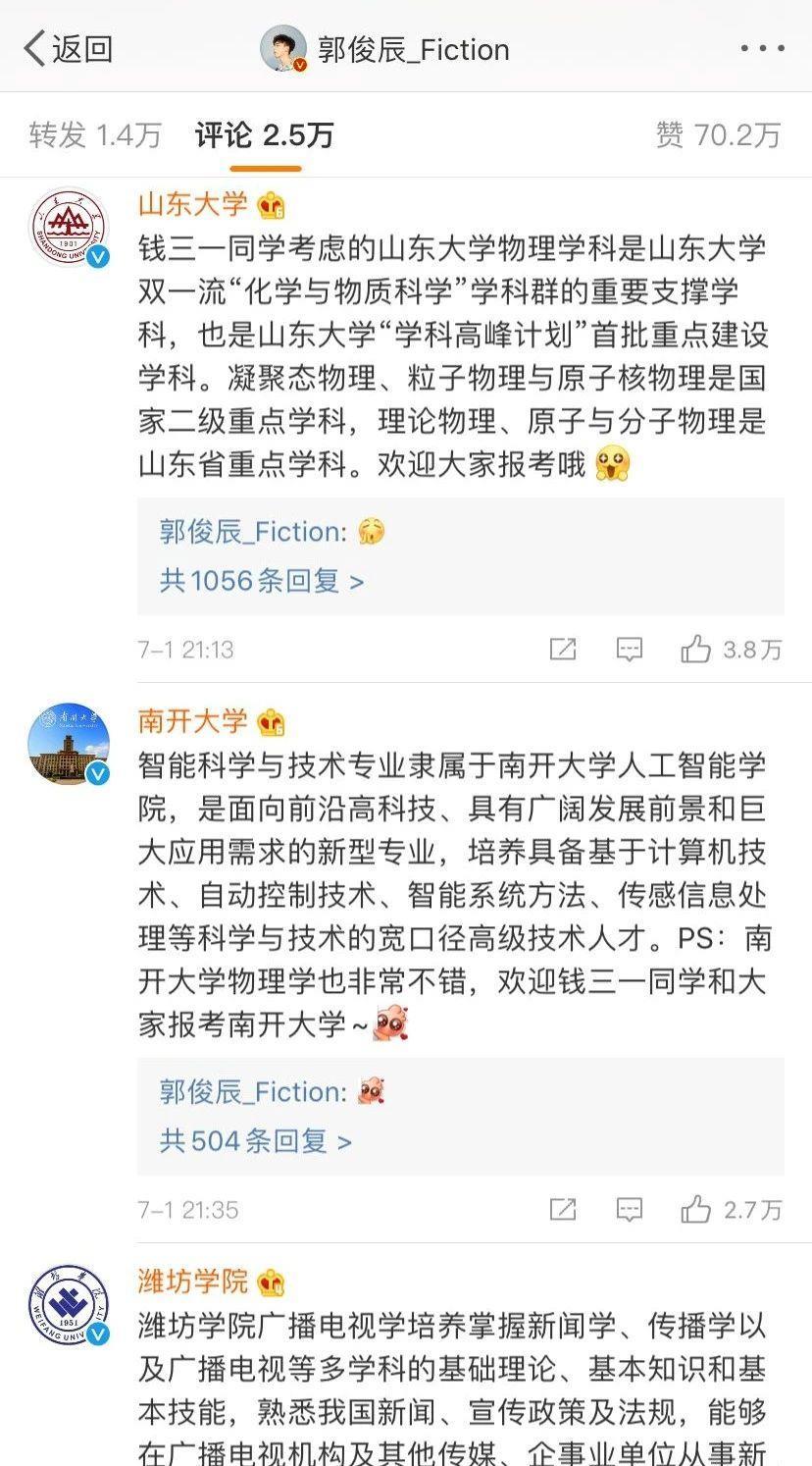View all 504 replies to 南开大学
812x1466 pixels.
tap(255, 1141)
